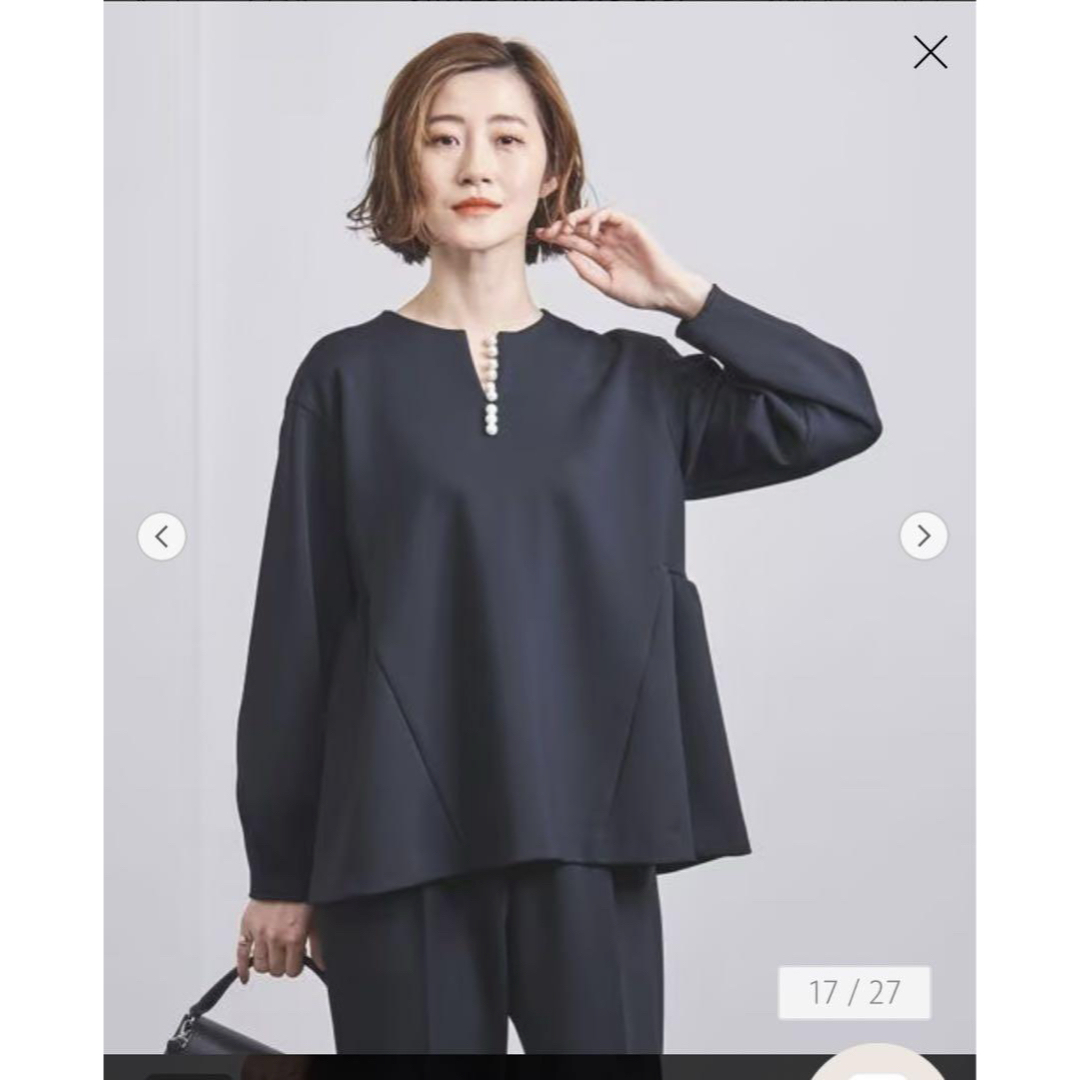This screenshot has width=1080, height=1080.
Task: Show the next product photo
Action: point(923,537)
